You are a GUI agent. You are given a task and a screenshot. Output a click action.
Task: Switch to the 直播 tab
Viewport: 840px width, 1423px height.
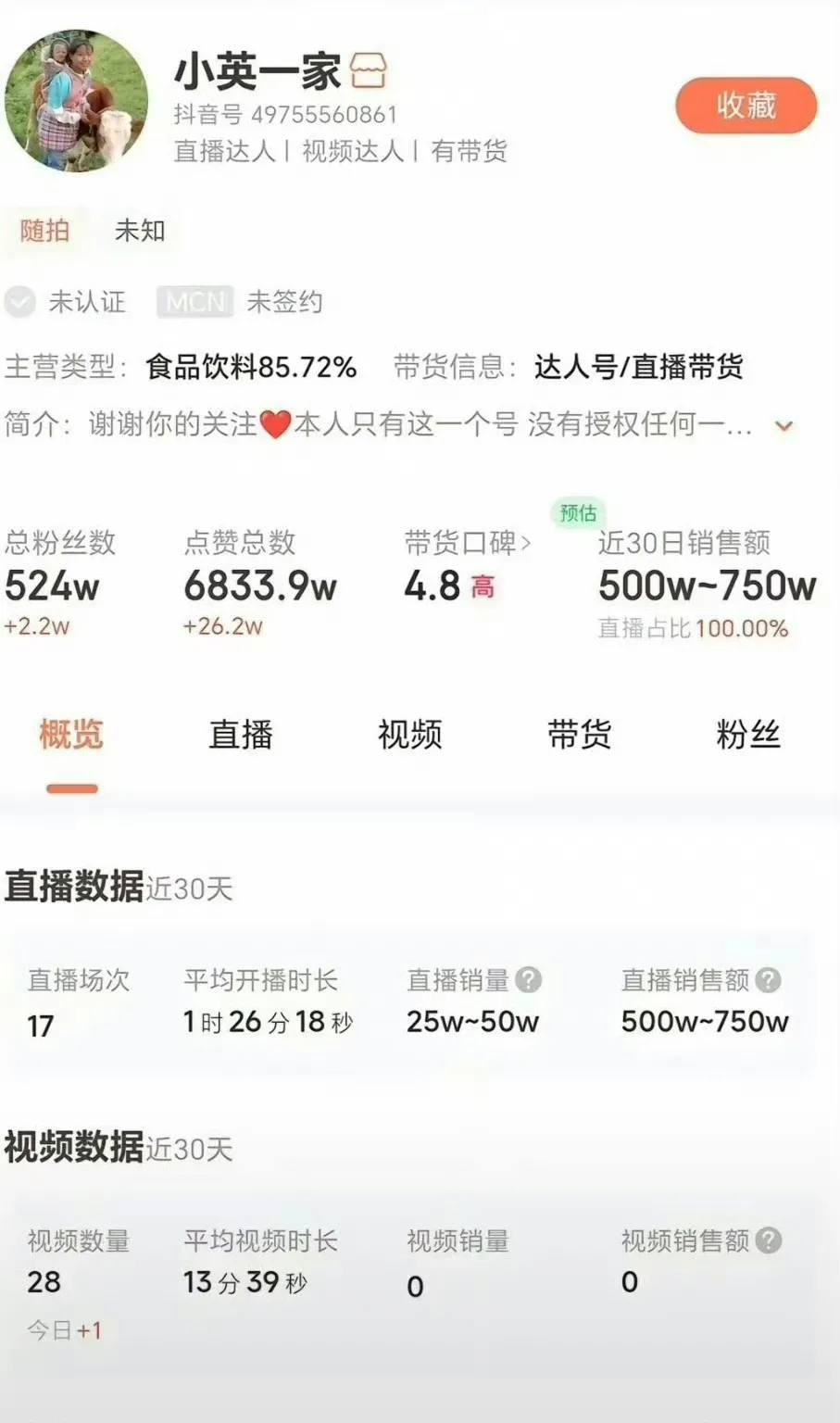click(241, 735)
